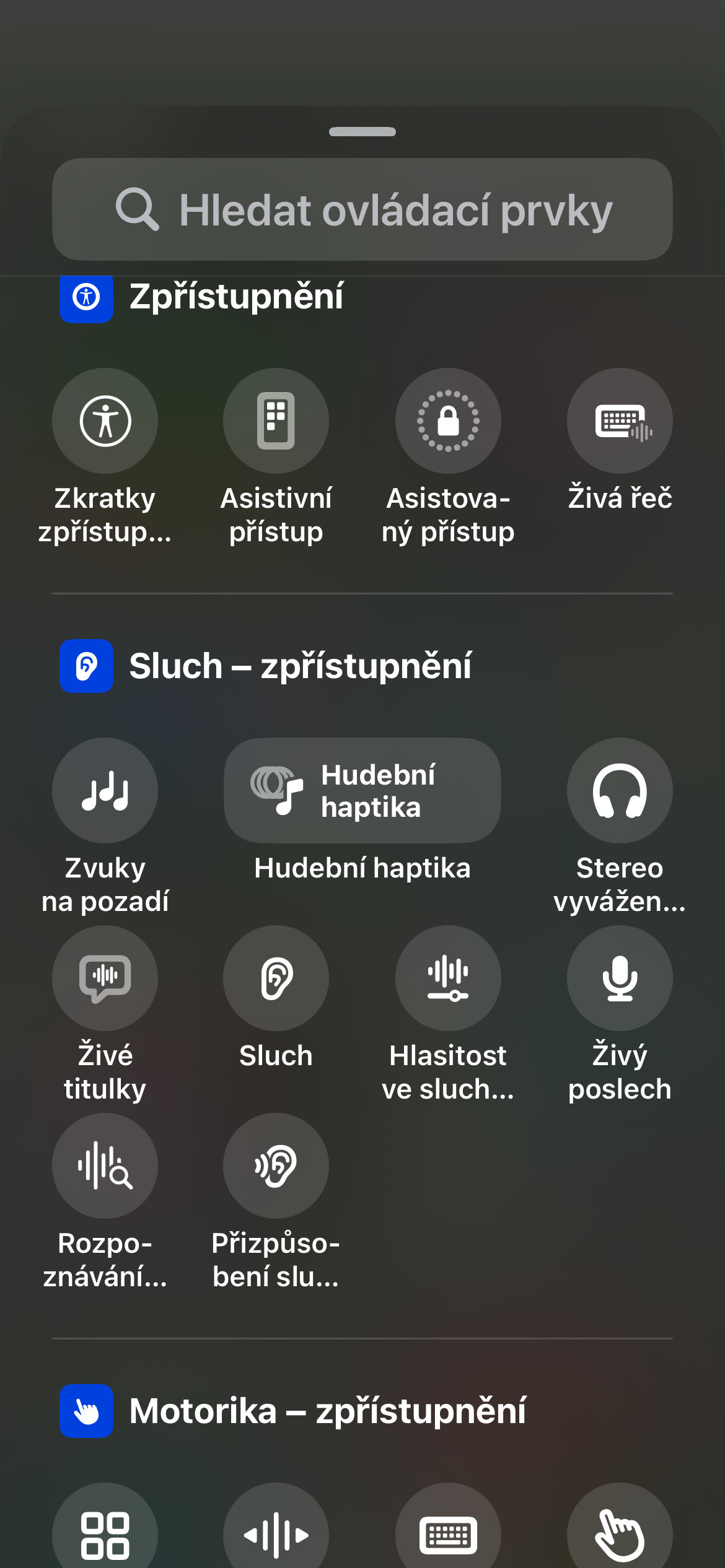Add the Zkratky zpřístupnění control
This screenshot has width=725, height=1568.
[105, 421]
